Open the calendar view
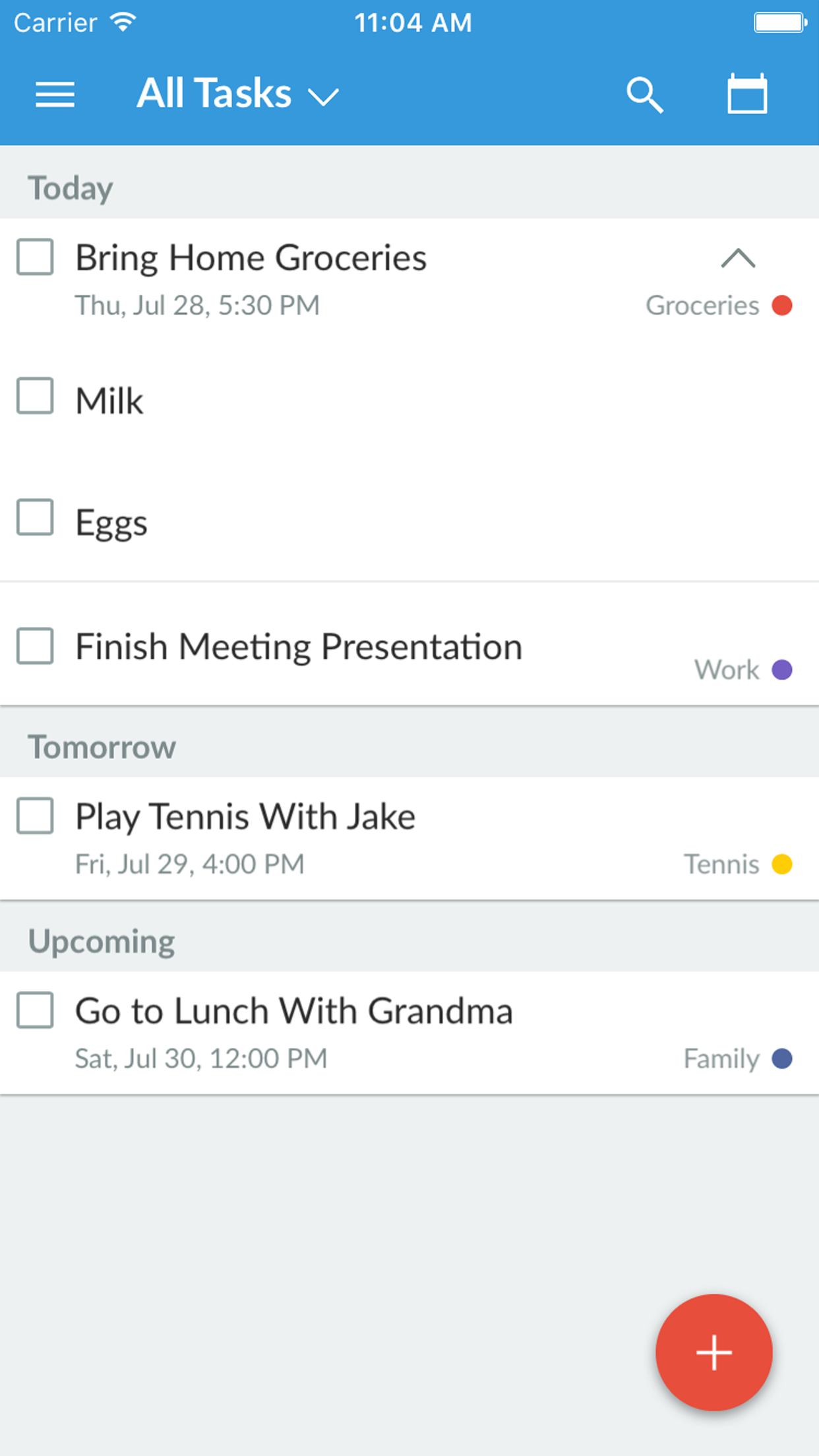819x1456 pixels. pos(746,94)
